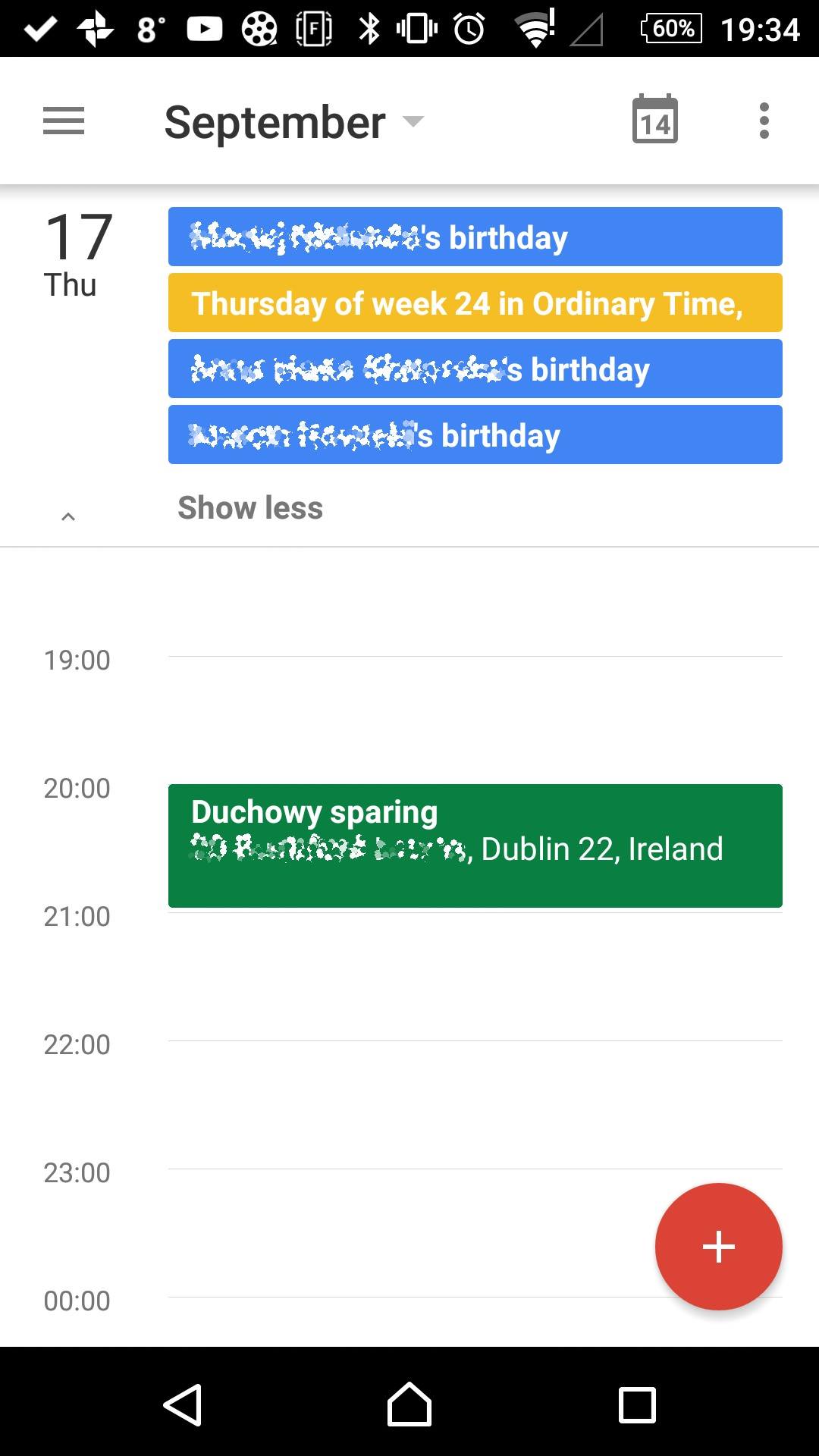This screenshot has height=1456, width=819.
Task: Open the Thursday of week 24 event
Action: pyautogui.click(x=475, y=303)
